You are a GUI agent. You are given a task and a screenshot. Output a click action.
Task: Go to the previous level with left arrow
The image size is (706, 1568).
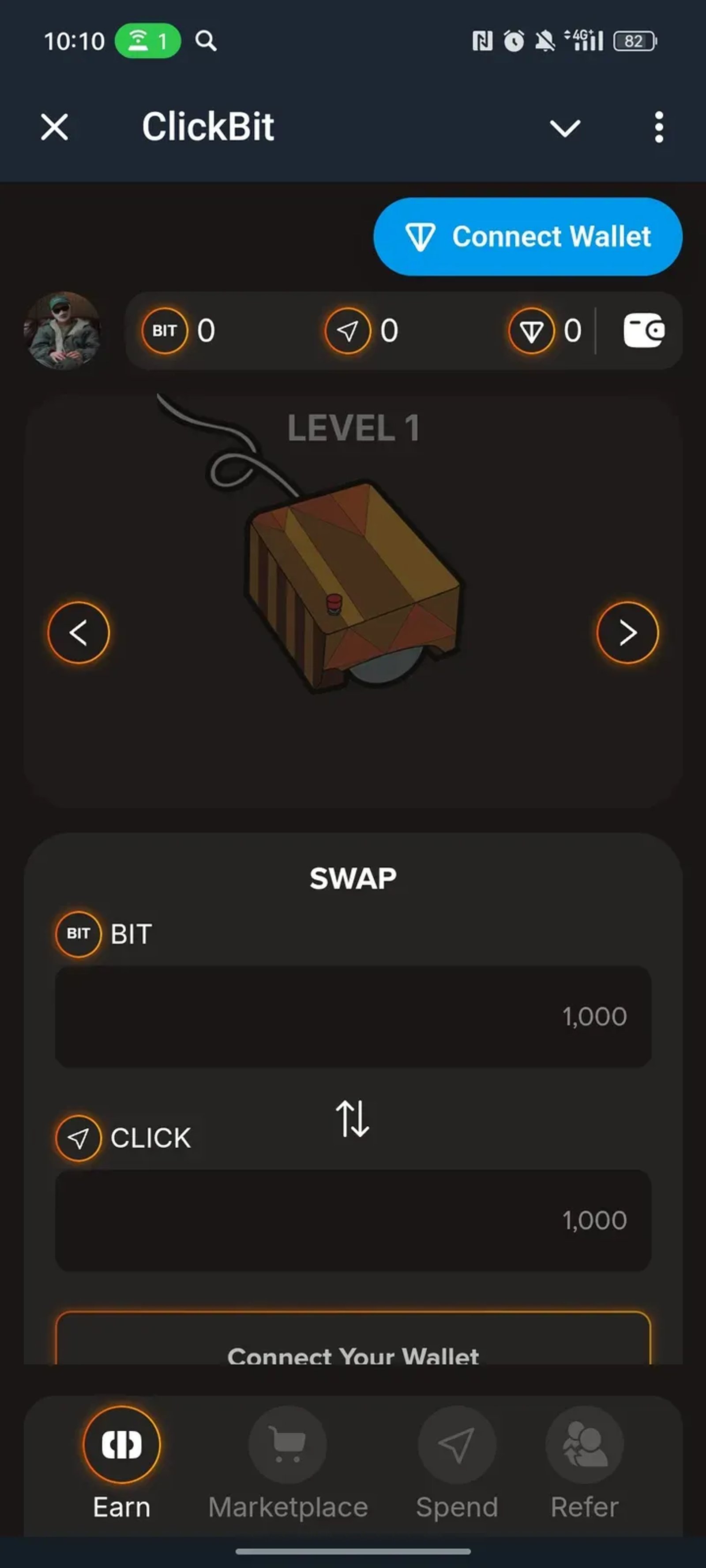point(79,632)
